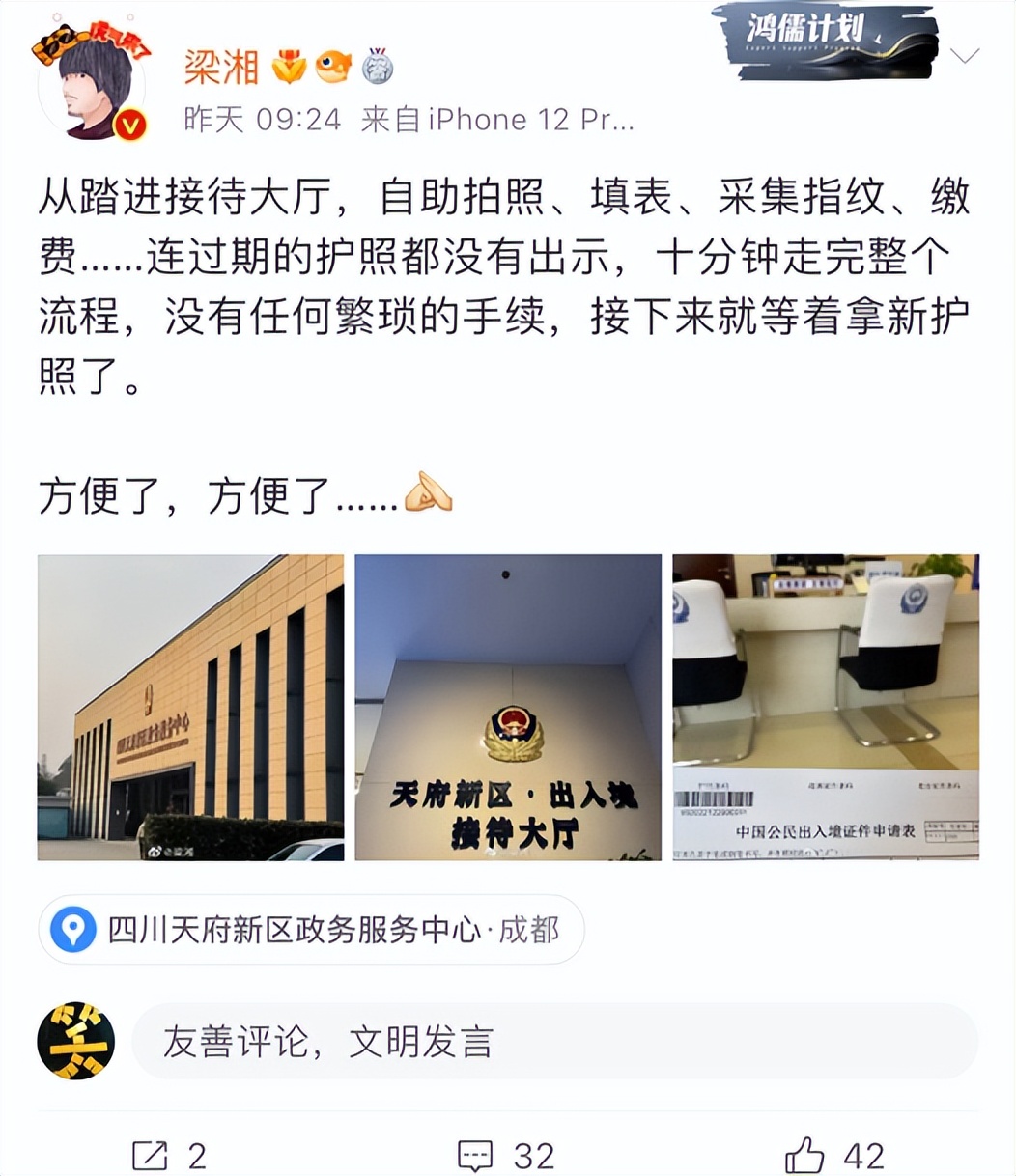
Task: Like the post using the thumbs-up icon
Action: click(x=804, y=1151)
